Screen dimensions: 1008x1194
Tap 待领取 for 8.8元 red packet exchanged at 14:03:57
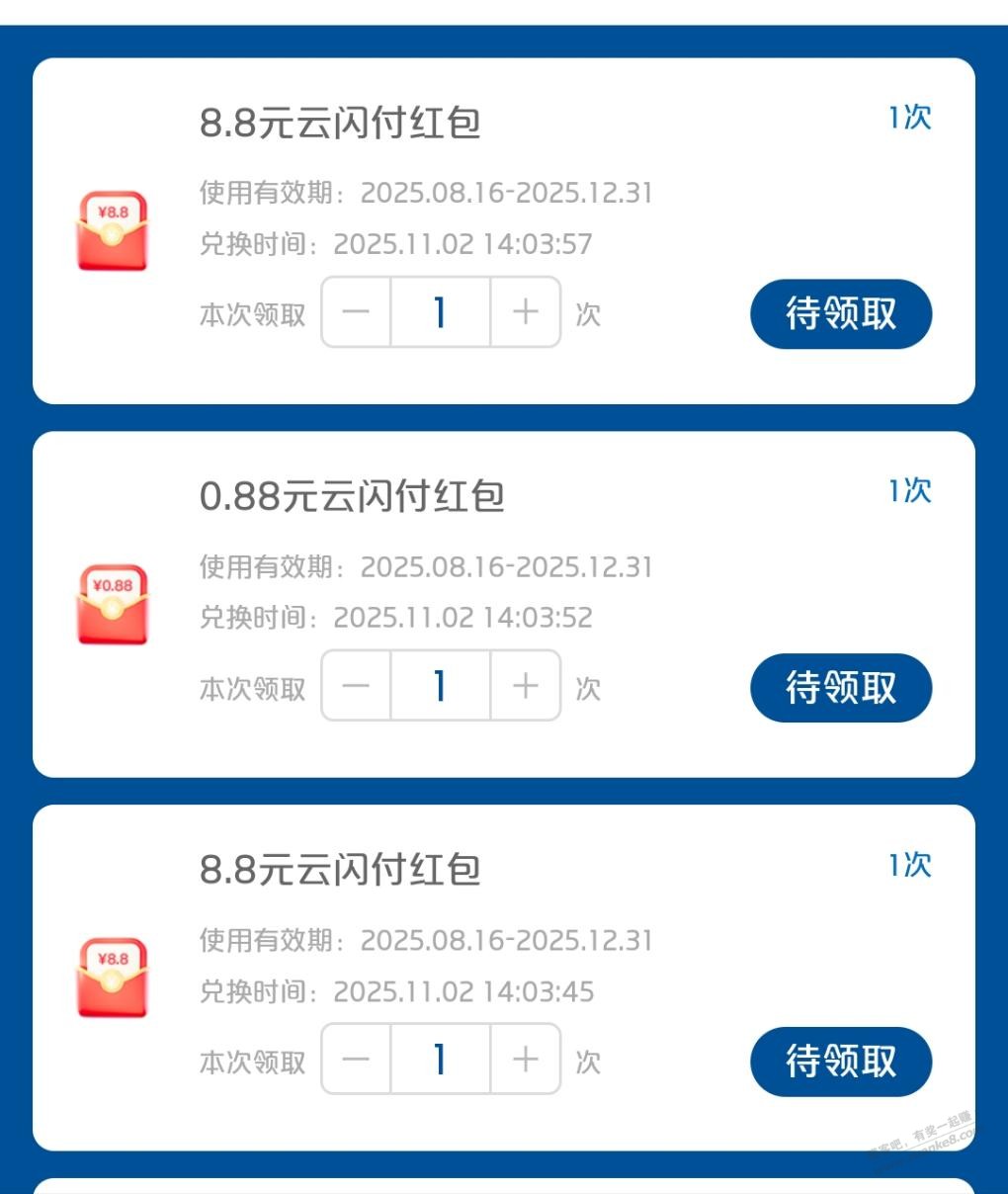[841, 314]
